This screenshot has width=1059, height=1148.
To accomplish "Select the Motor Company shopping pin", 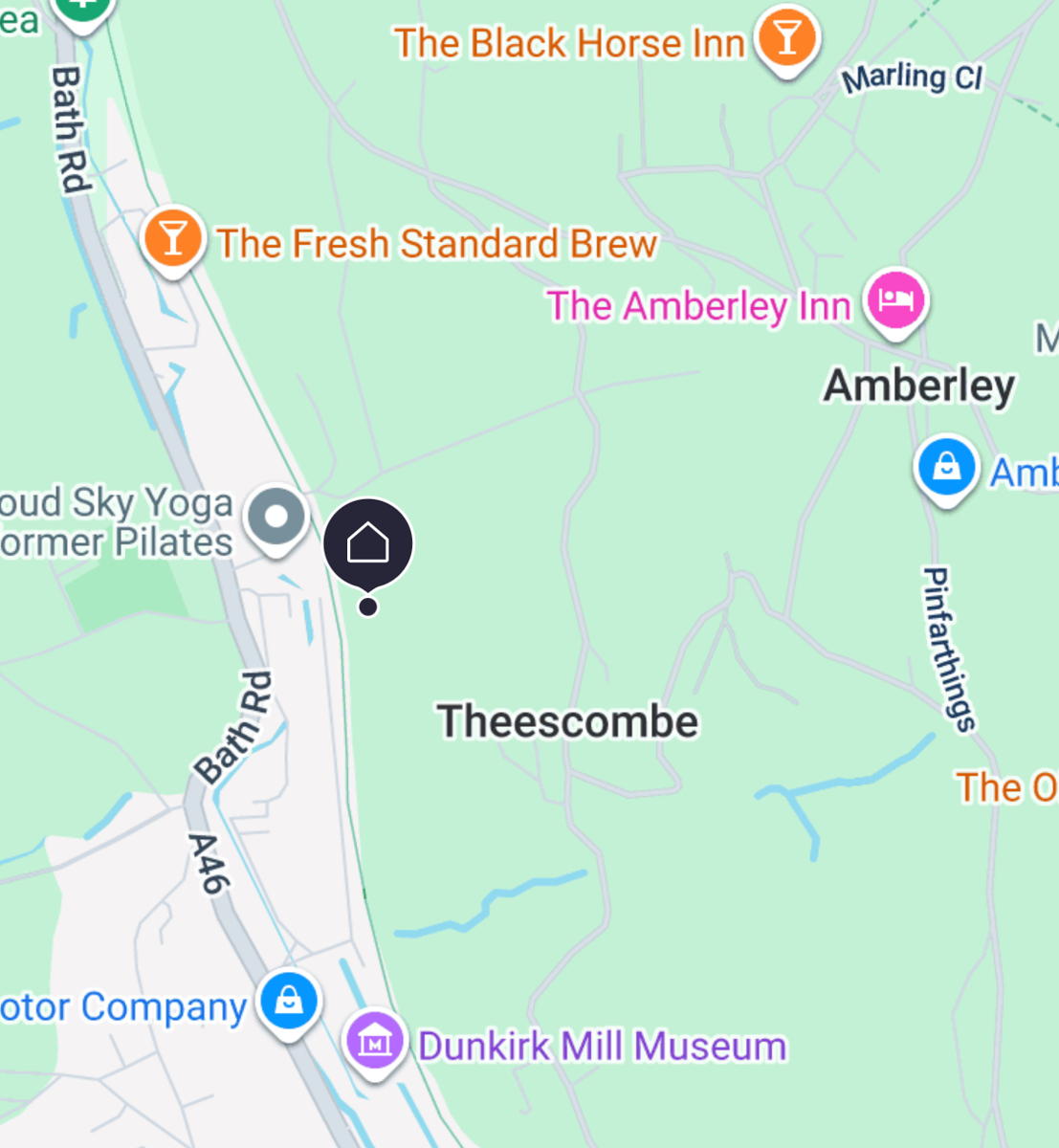I will (x=288, y=1002).
